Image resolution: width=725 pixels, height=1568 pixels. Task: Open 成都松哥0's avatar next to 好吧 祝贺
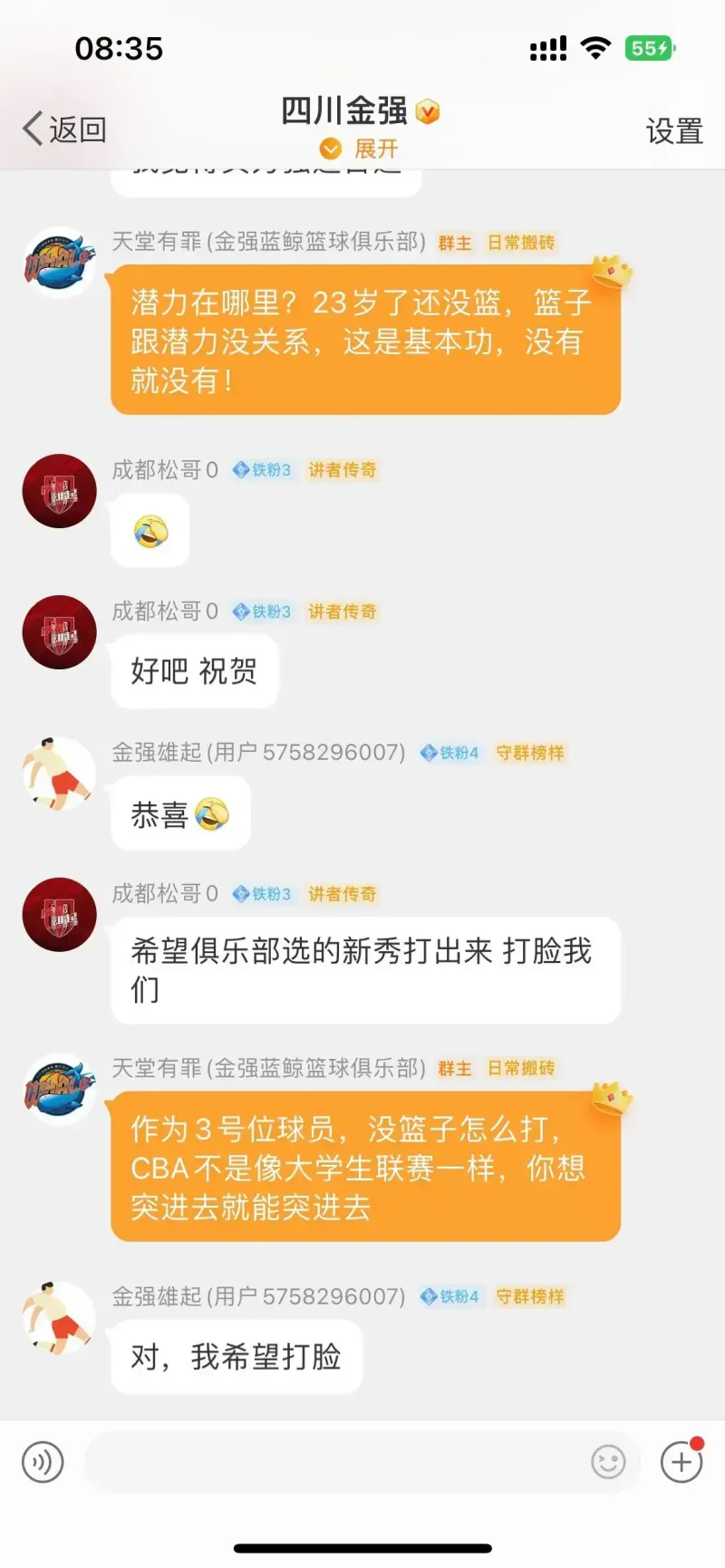(x=59, y=632)
